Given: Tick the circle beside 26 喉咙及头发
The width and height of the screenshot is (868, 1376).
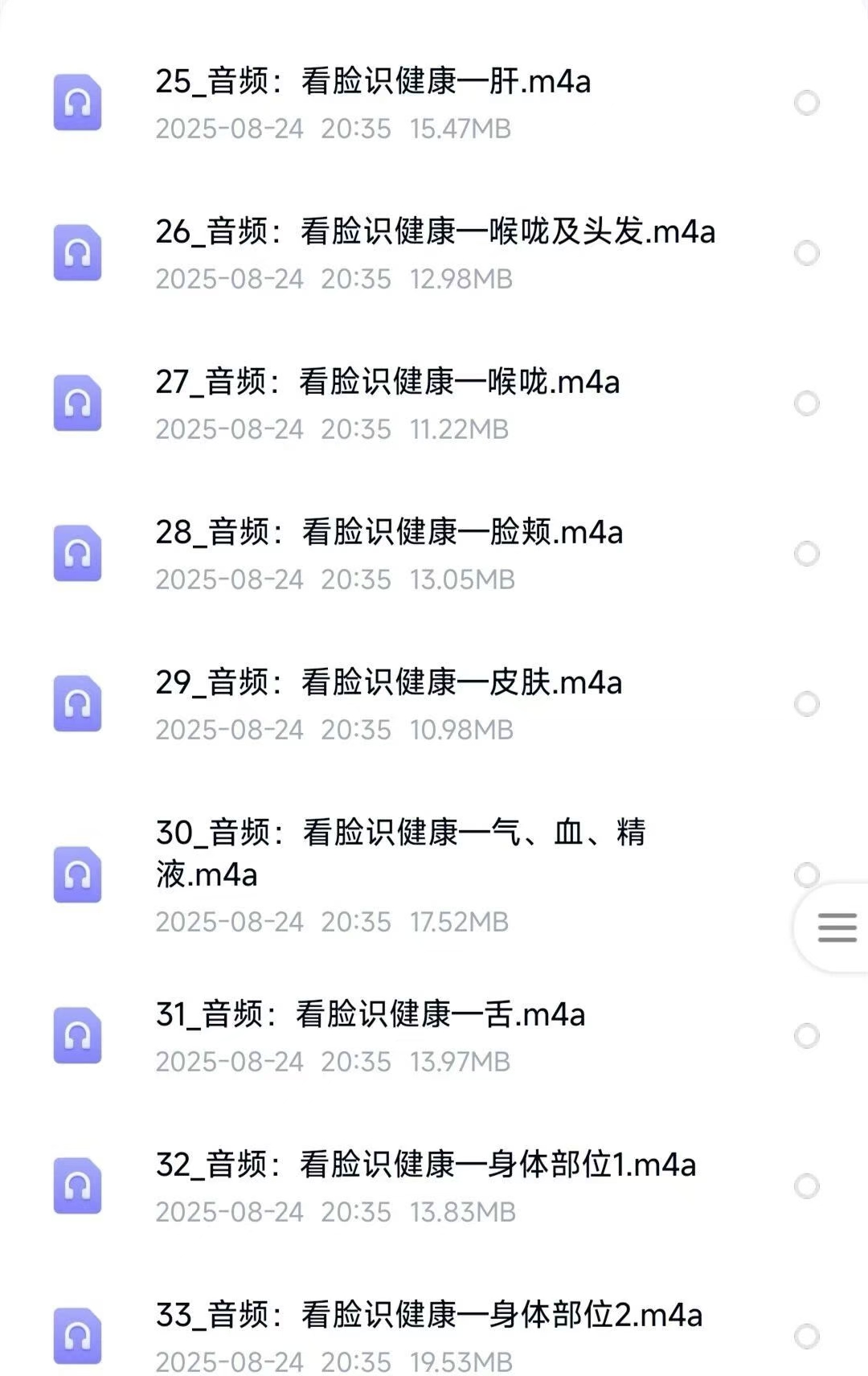Looking at the screenshot, I should 806,253.
